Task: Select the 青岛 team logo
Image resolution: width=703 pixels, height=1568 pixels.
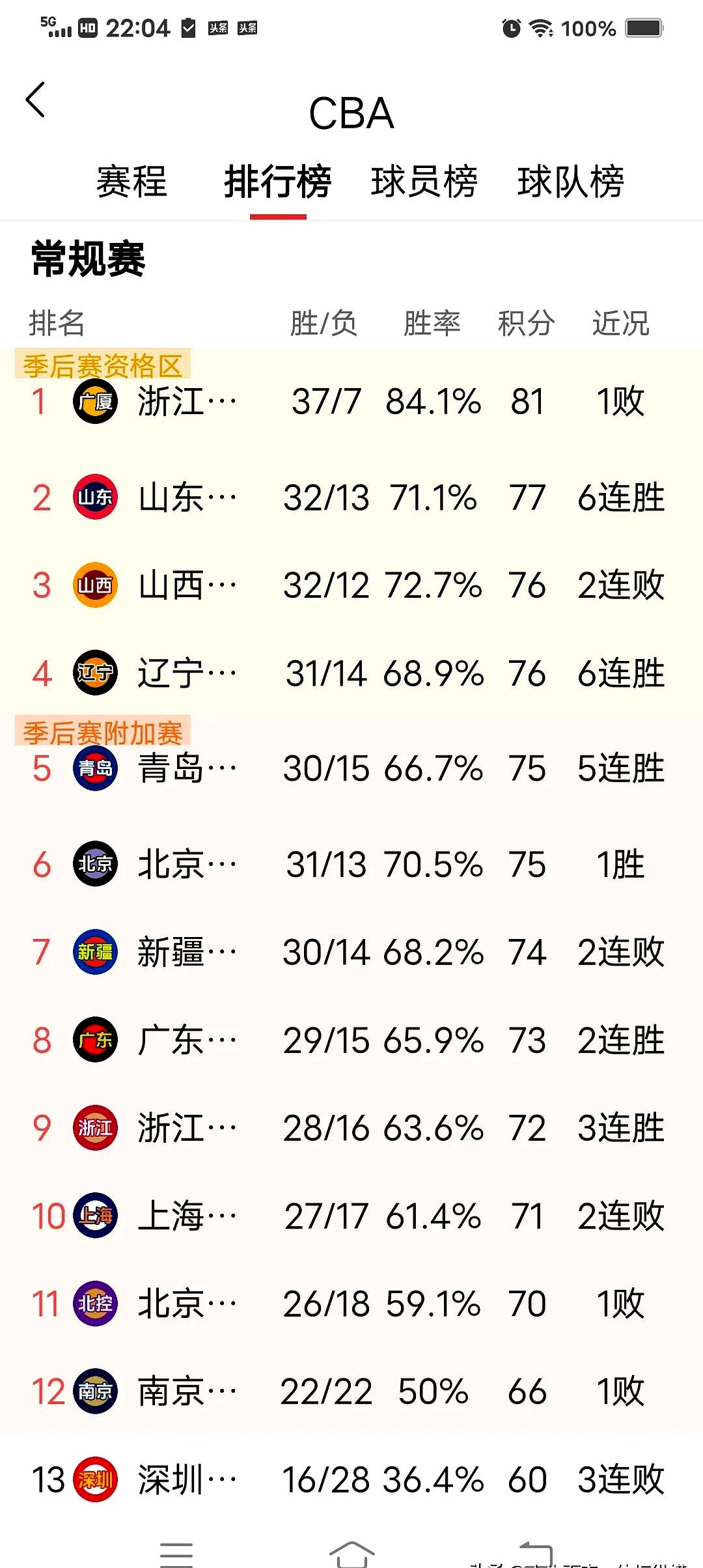Action: pos(95,768)
